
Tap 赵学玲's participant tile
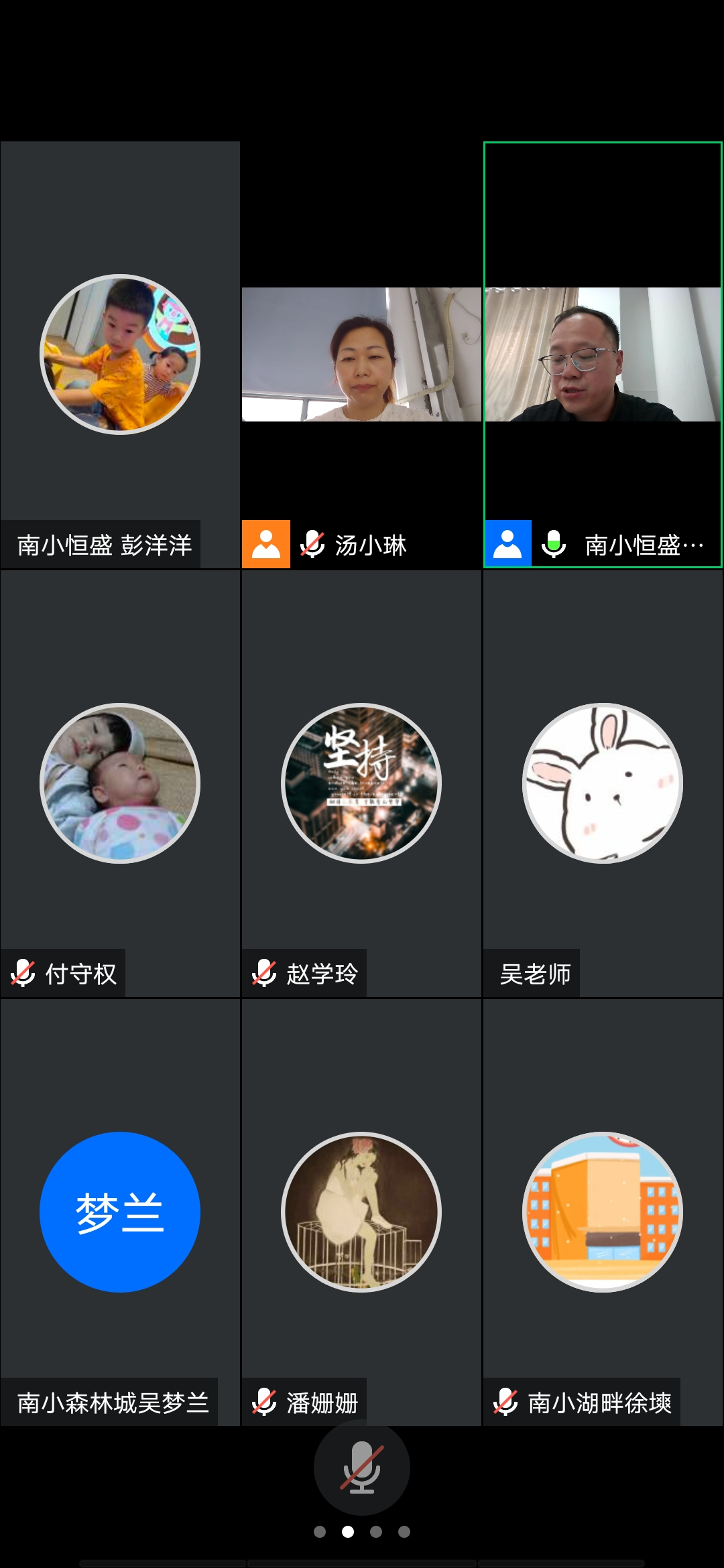(361, 783)
